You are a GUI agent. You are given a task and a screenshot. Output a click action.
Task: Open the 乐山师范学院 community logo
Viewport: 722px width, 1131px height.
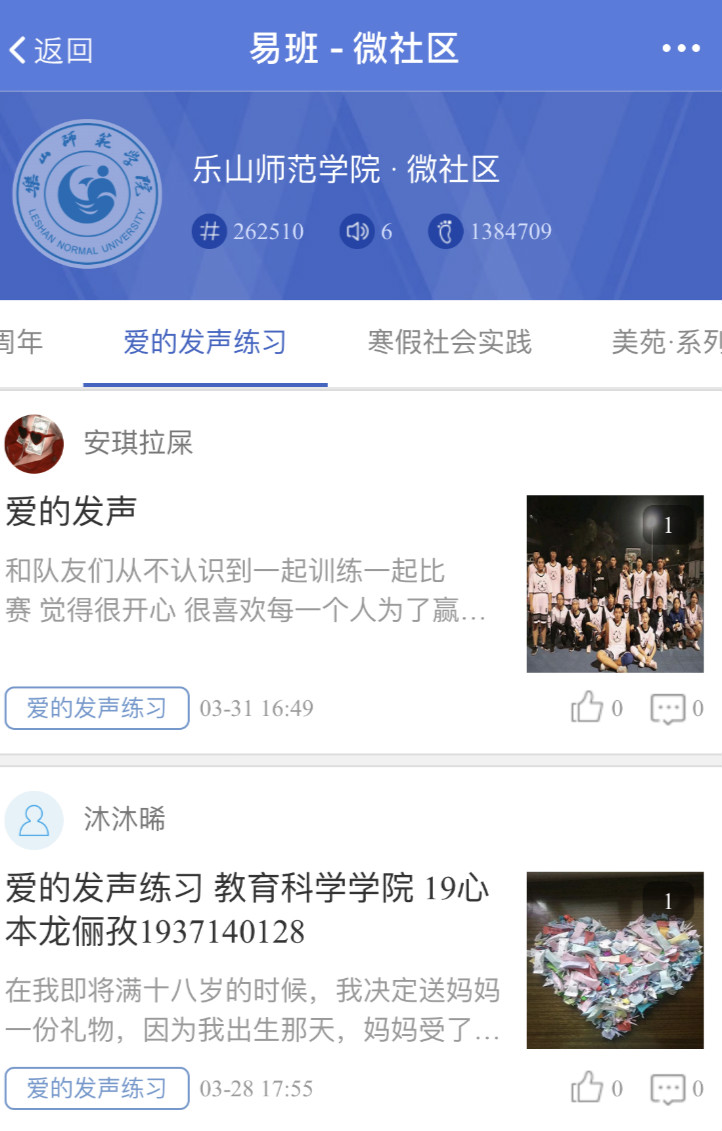87,194
